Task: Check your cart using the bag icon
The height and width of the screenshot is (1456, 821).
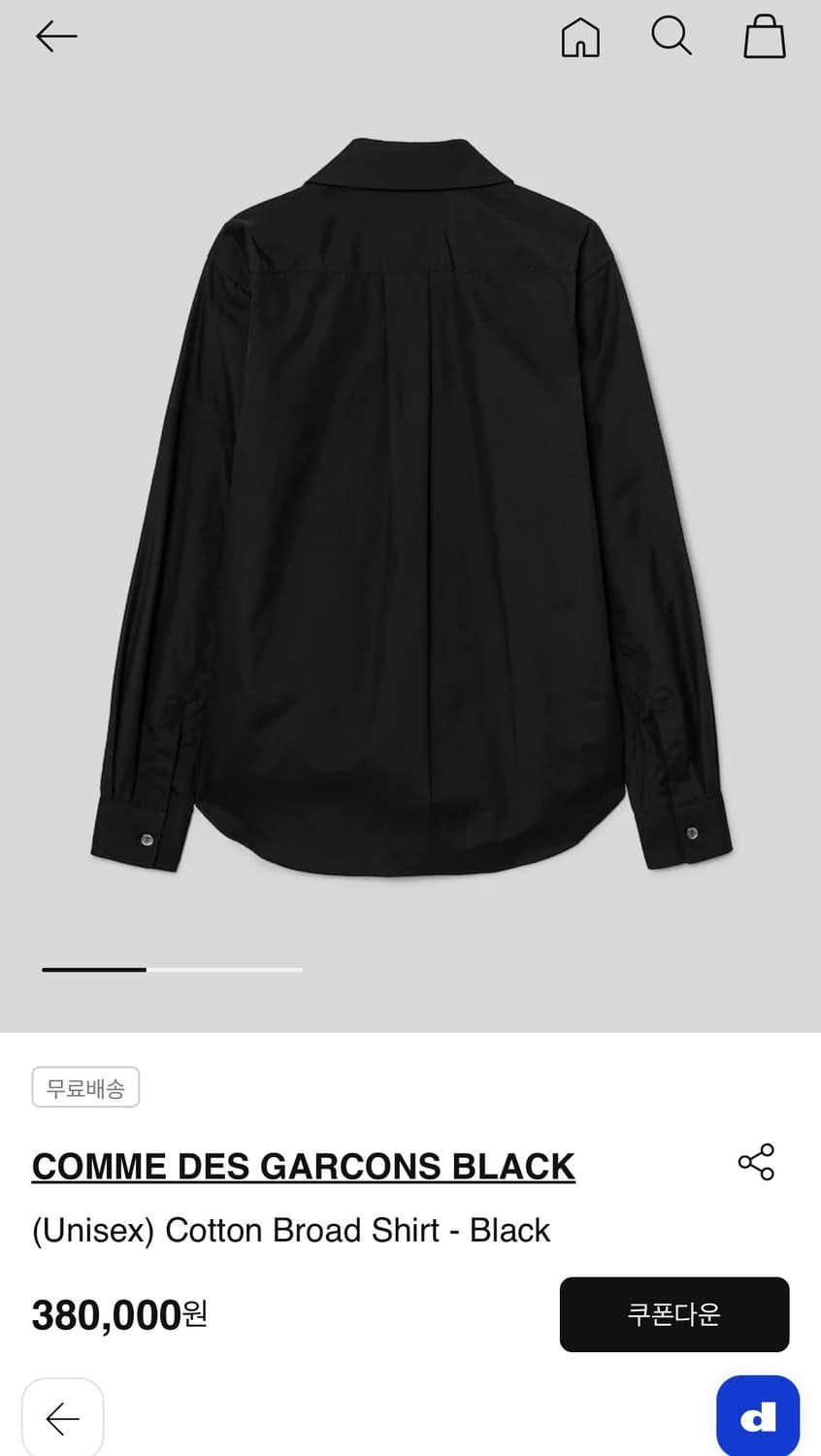Action: pyautogui.click(x=764, y=37)
